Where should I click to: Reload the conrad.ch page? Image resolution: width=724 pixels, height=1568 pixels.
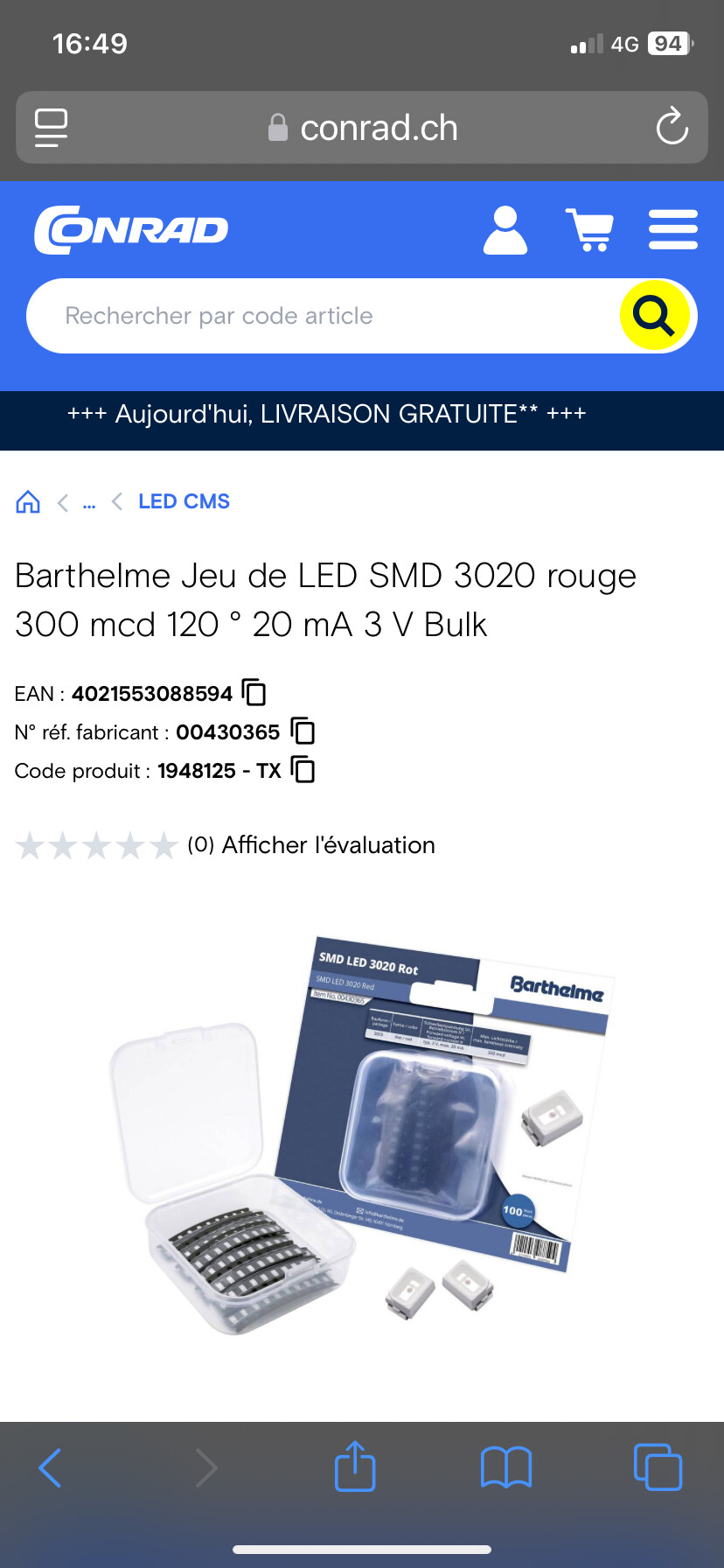[x=672, y=127]
